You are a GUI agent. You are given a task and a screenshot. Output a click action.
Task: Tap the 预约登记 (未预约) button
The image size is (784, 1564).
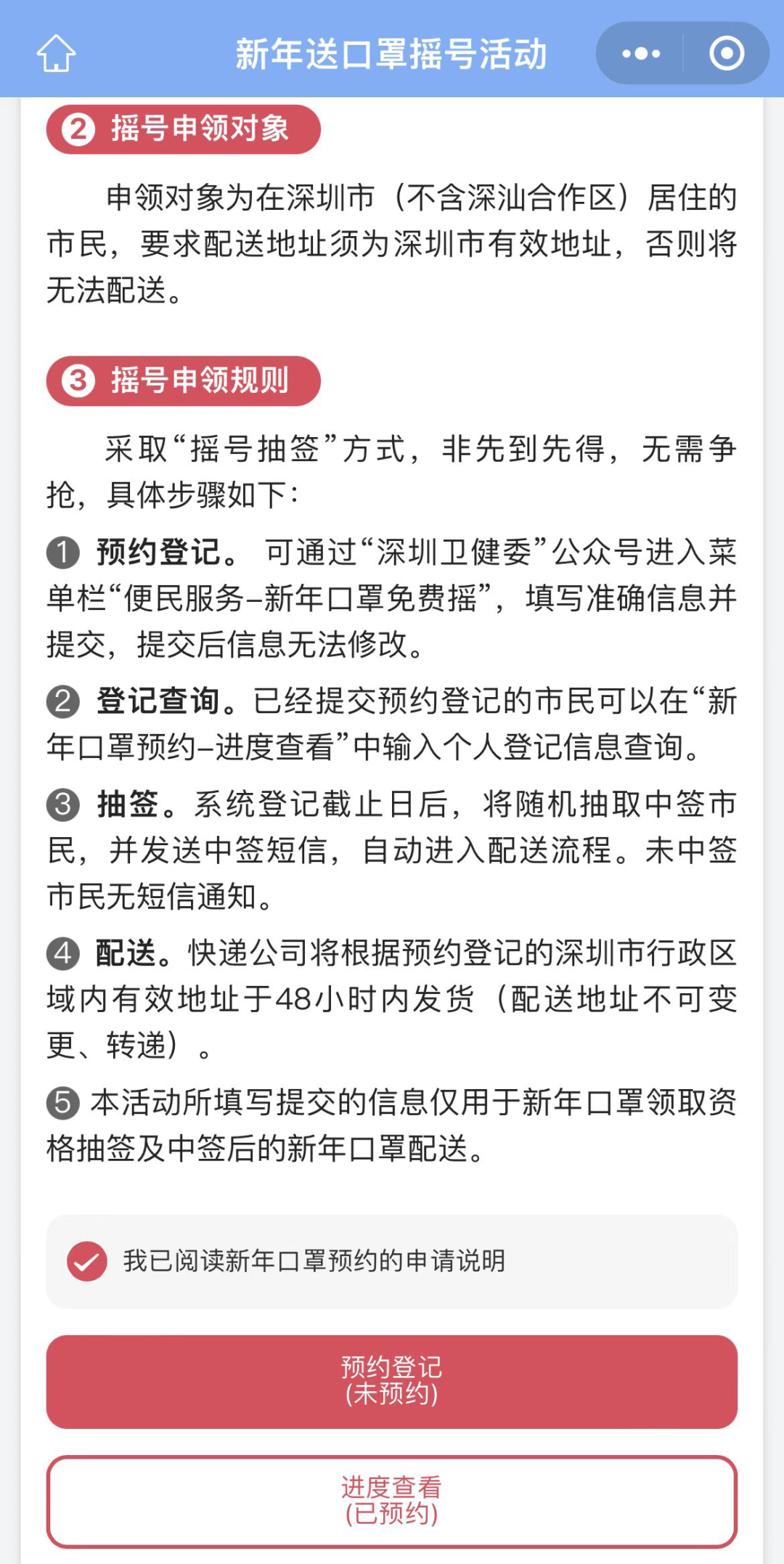pos(392,1381)
